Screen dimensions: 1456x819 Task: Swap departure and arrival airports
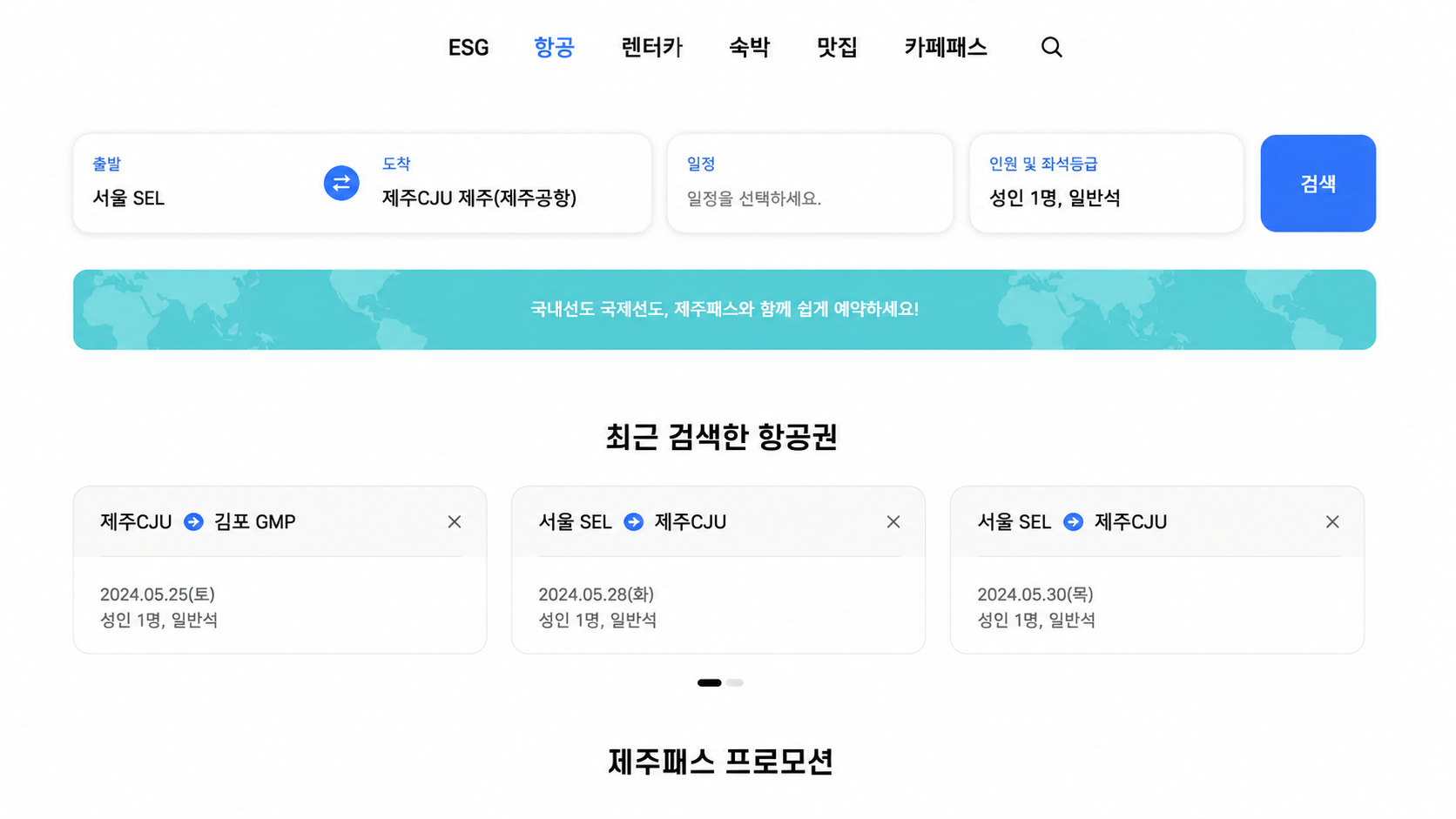point(341,183)
